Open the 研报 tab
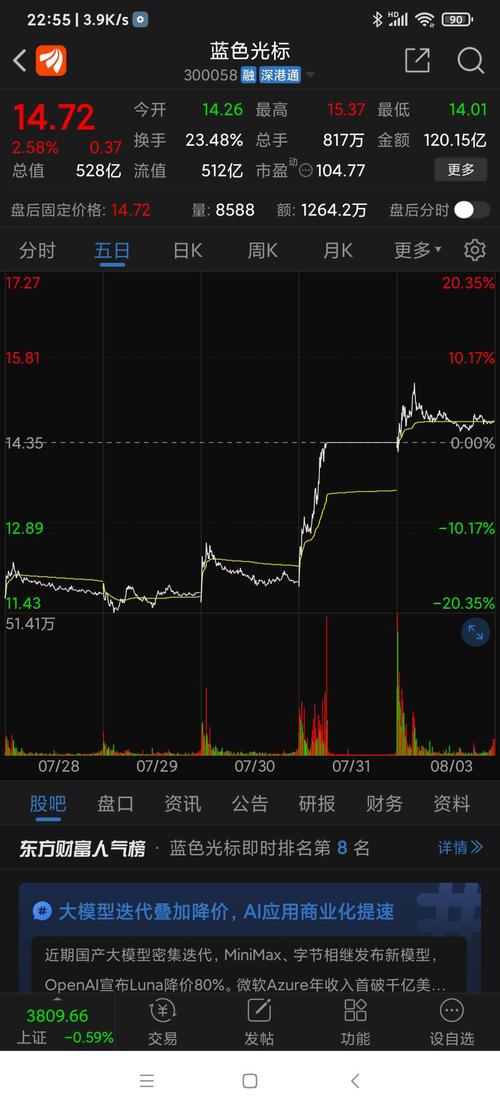This screenshot has width=500, height=1111. pos(317,803)
